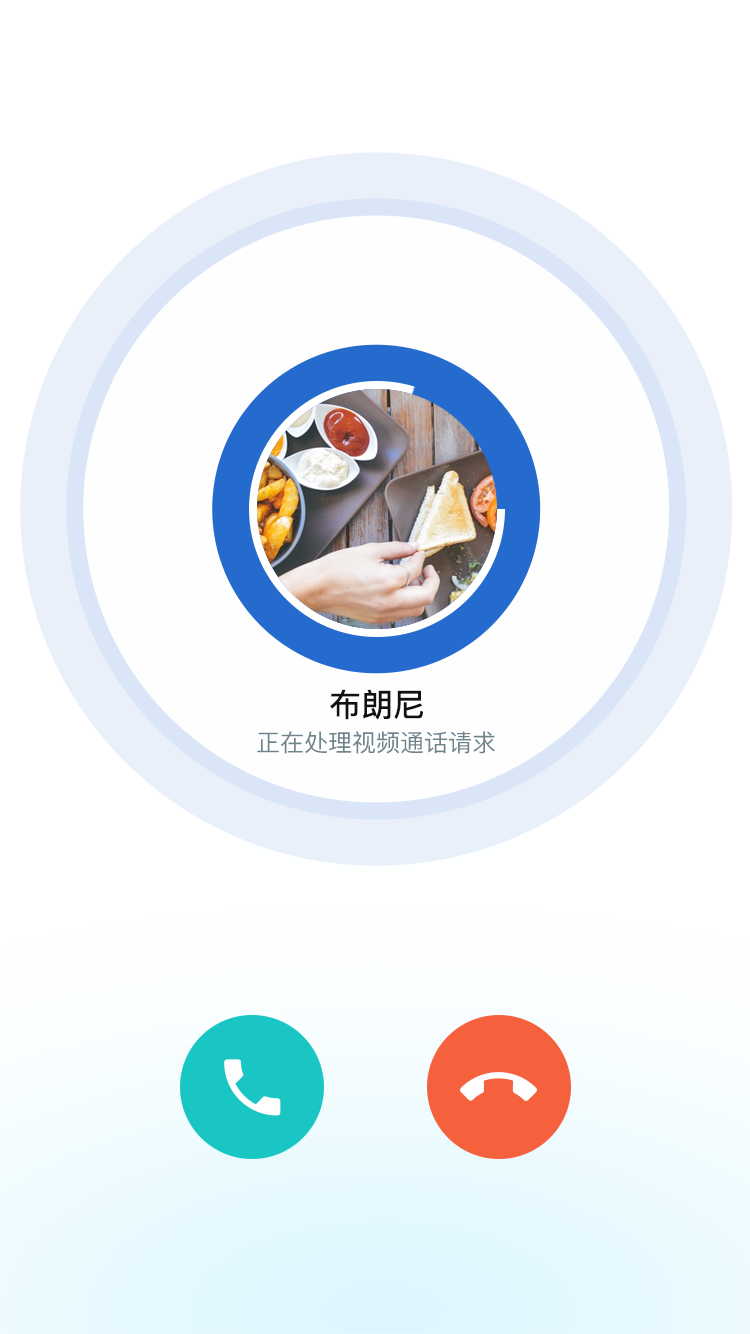The width and height of the screenshot is (750, 1334).
Task: Select the caller info text block
Action: (x=375, y=722)
